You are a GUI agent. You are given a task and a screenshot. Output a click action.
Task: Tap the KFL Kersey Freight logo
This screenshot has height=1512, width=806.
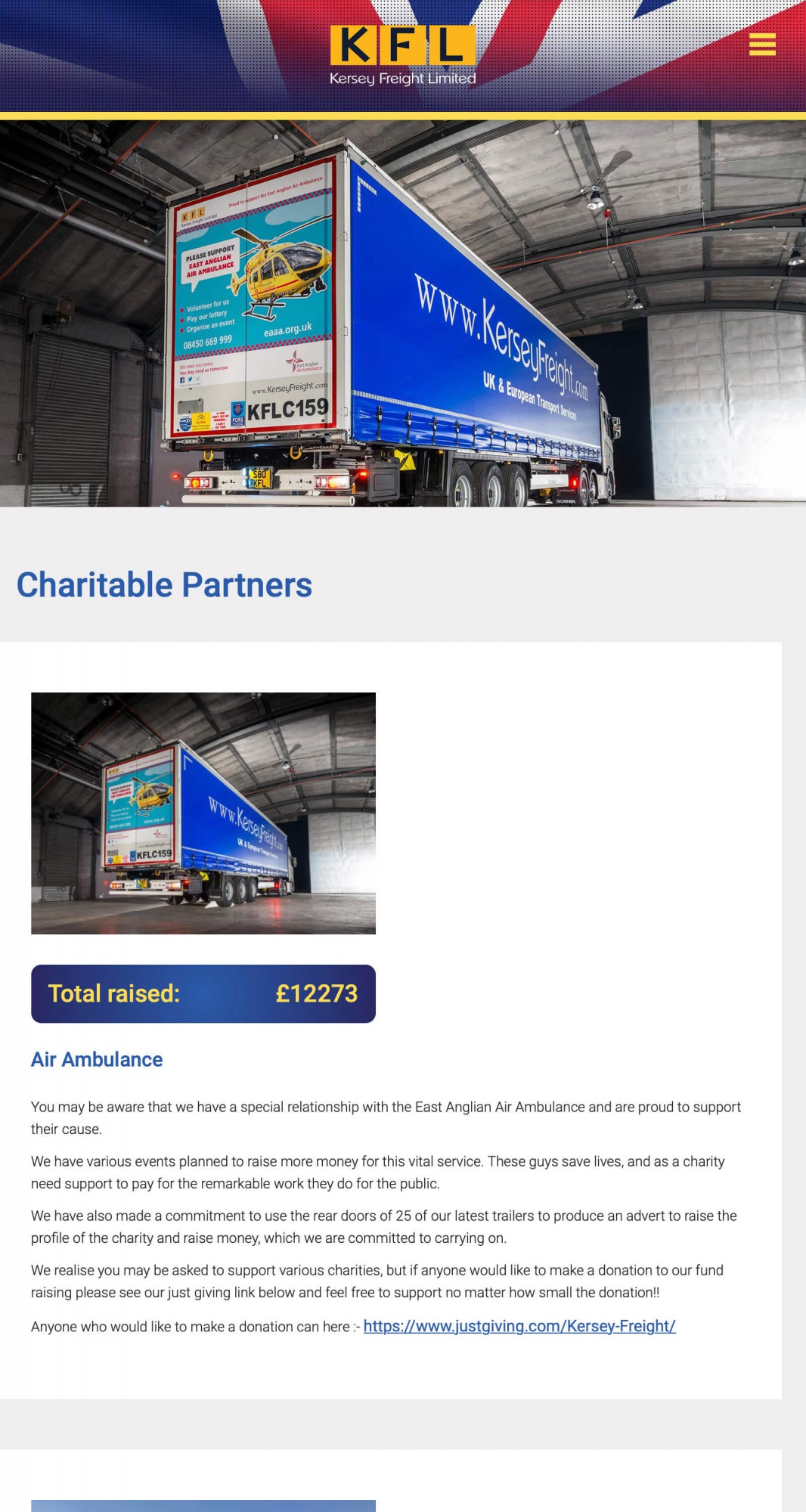tap(403, 56)
